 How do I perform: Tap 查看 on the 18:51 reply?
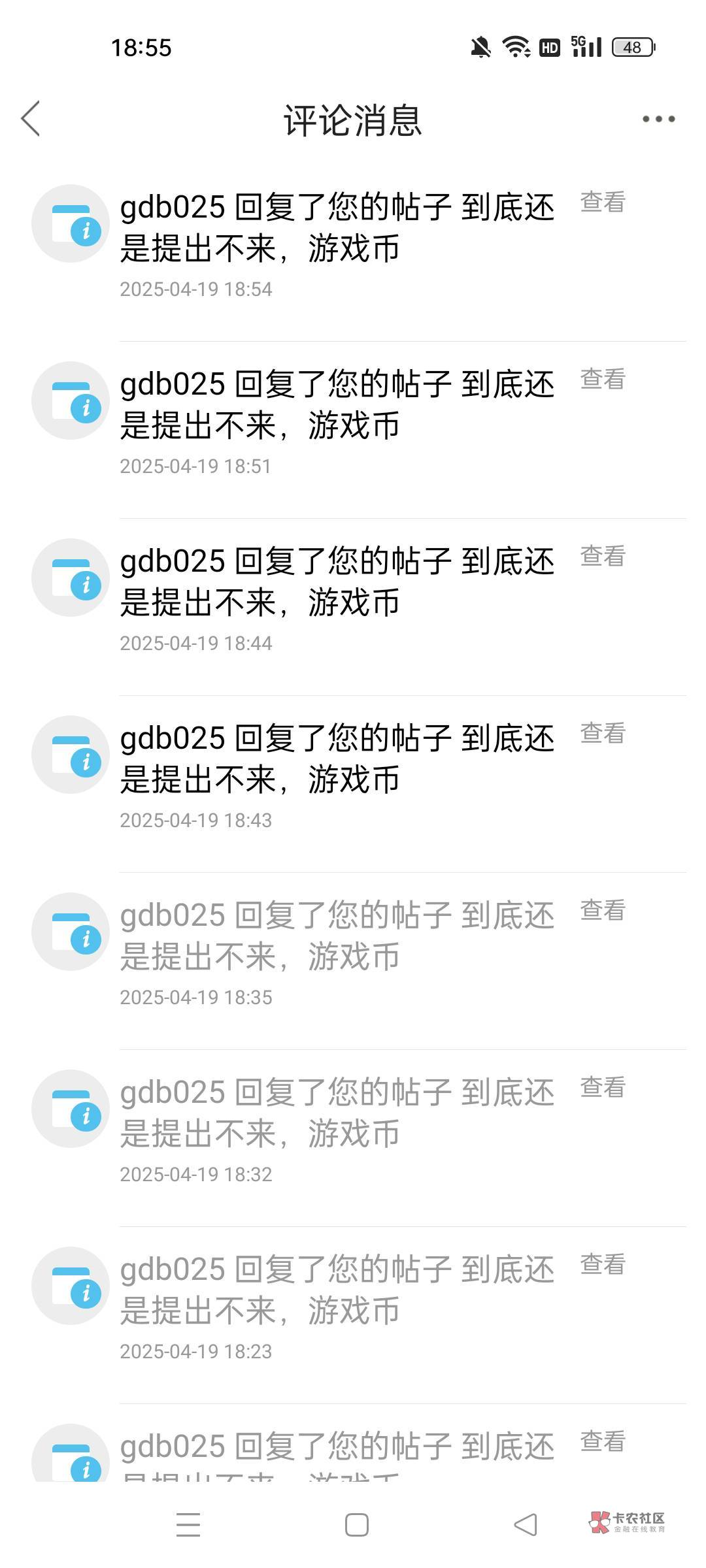(x=603, y=380)
